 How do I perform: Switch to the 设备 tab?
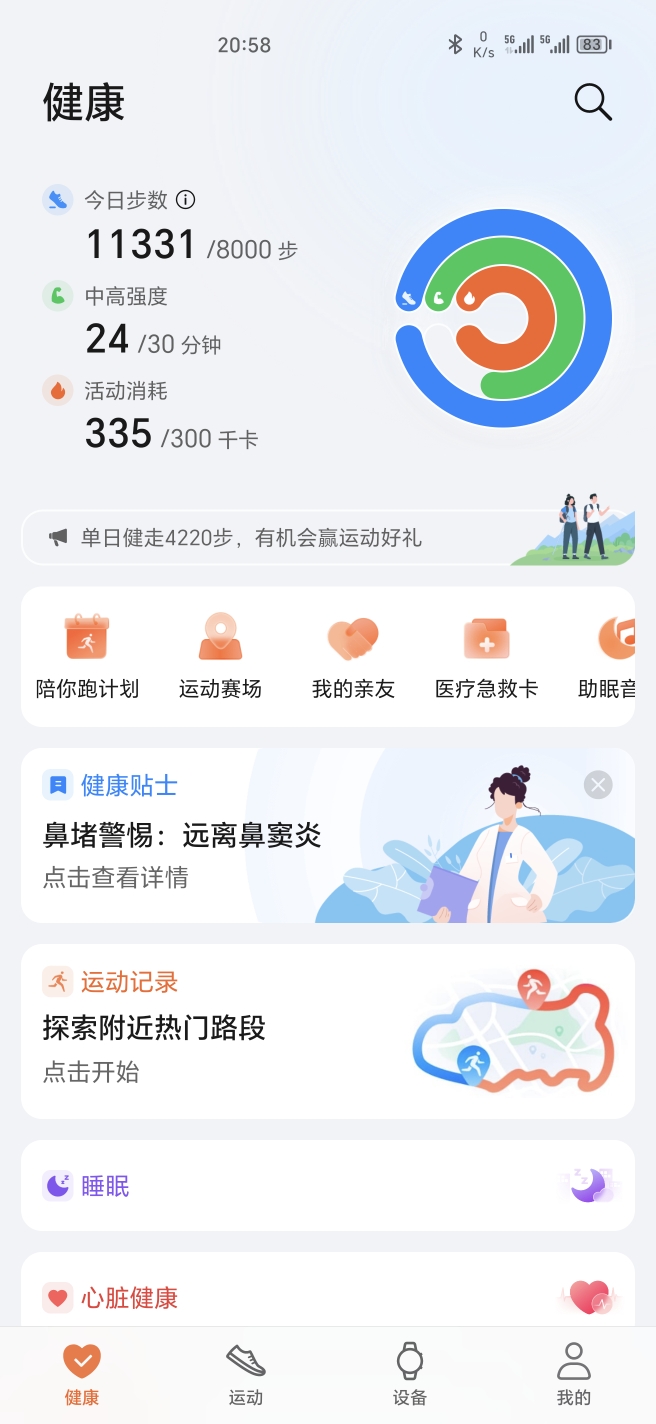tap(410, 1375)
